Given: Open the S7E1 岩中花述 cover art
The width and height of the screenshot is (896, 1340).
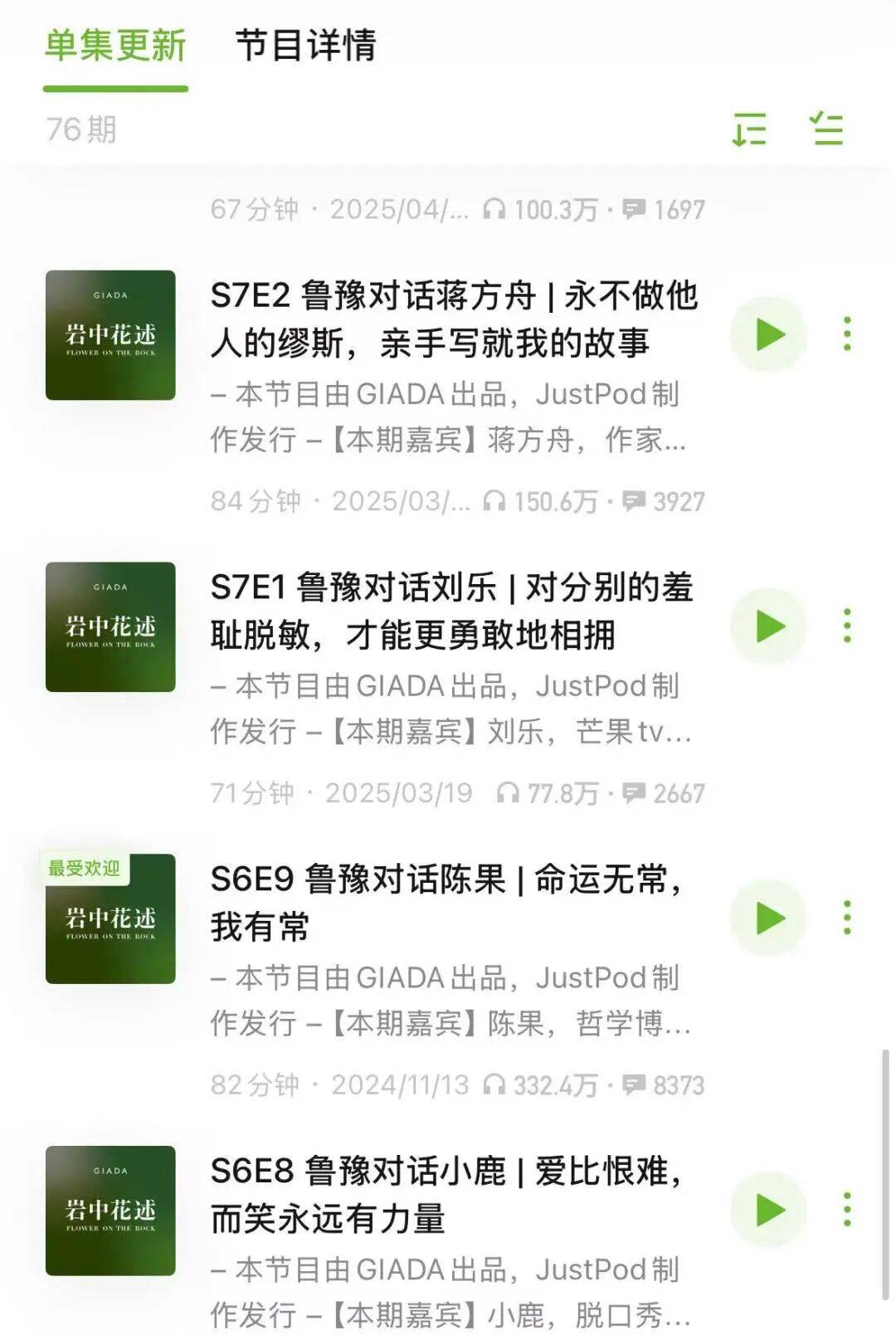Looking at the screenshot, I should 110,626.
